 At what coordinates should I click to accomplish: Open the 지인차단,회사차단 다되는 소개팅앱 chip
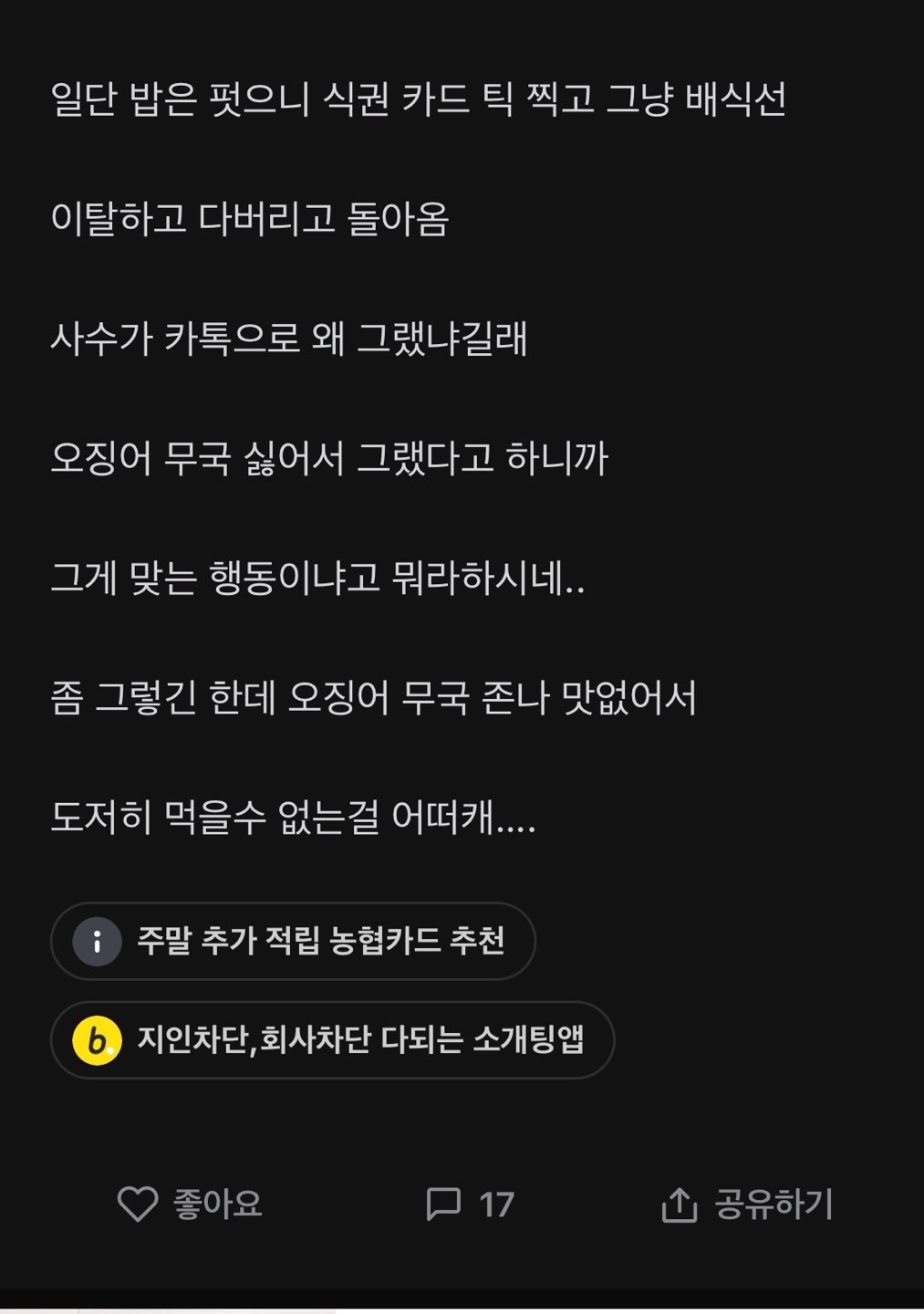tap(332, 1040)
